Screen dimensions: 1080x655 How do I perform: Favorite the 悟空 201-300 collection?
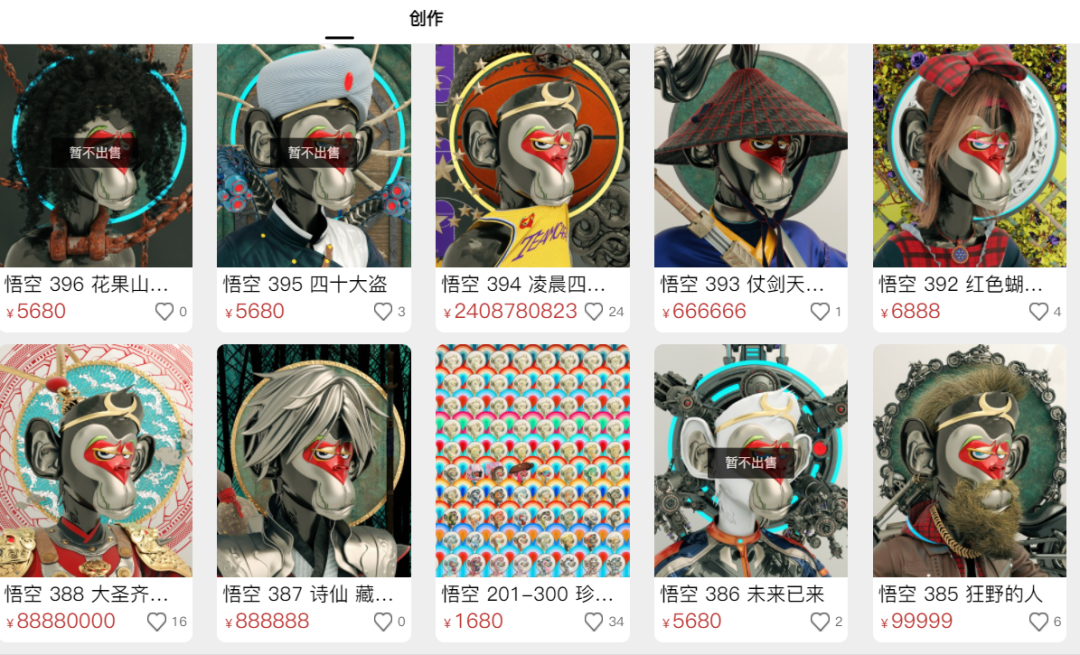pyautogui.click(x=594, y=622)
